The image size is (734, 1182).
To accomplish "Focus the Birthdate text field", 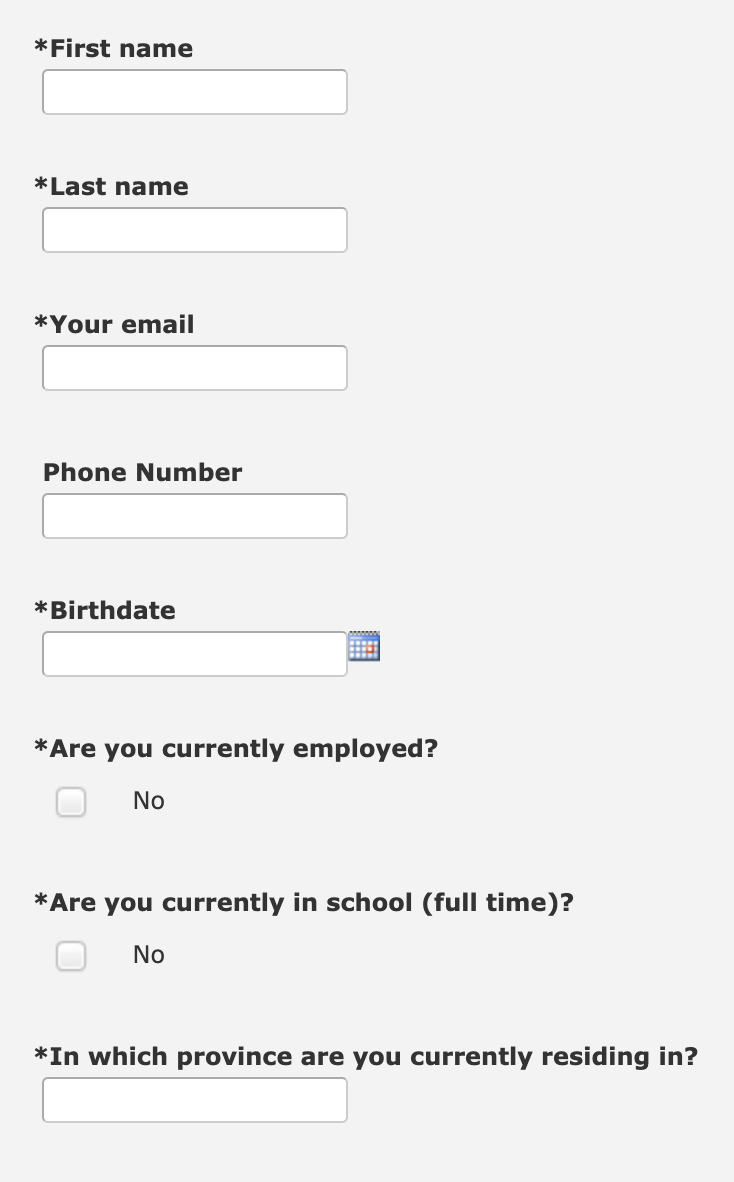I will pos(194,654).
